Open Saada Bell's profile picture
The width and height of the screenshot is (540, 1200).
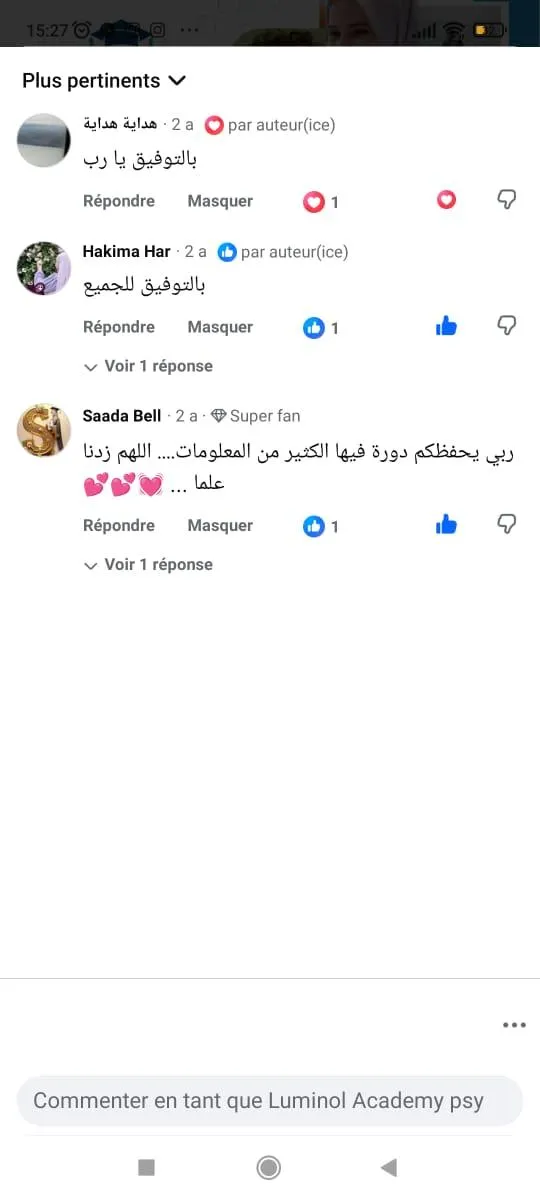tap(44, 430)
